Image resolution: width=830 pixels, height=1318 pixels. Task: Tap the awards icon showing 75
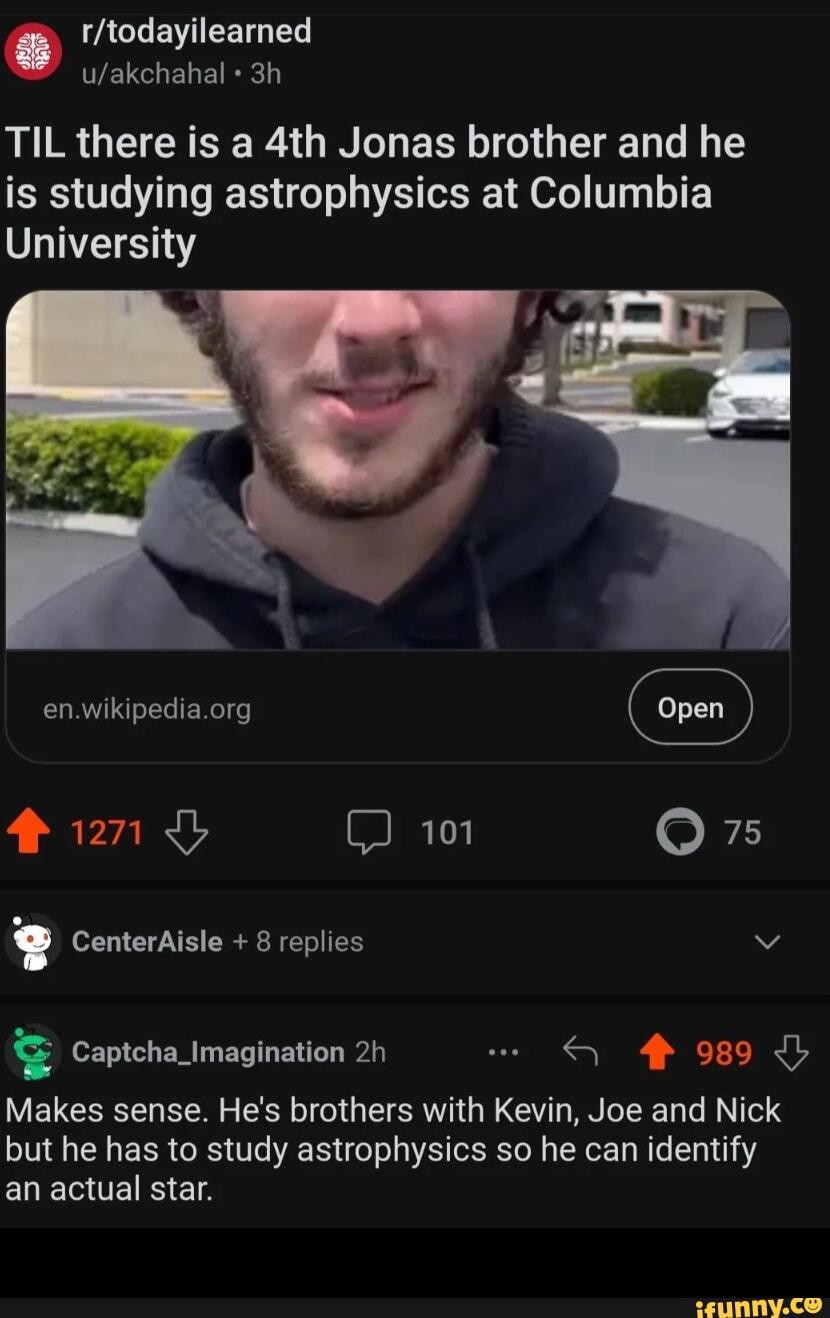point(680,832)
